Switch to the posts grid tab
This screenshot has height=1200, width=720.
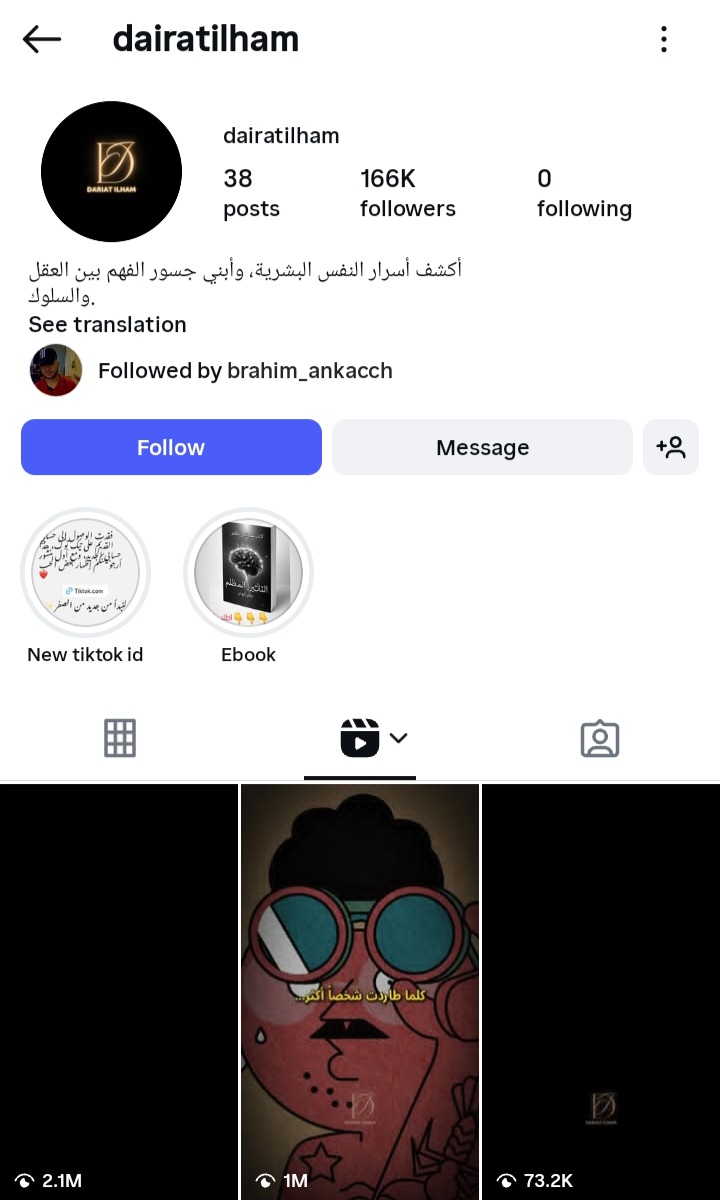click(x=120, y=739)
